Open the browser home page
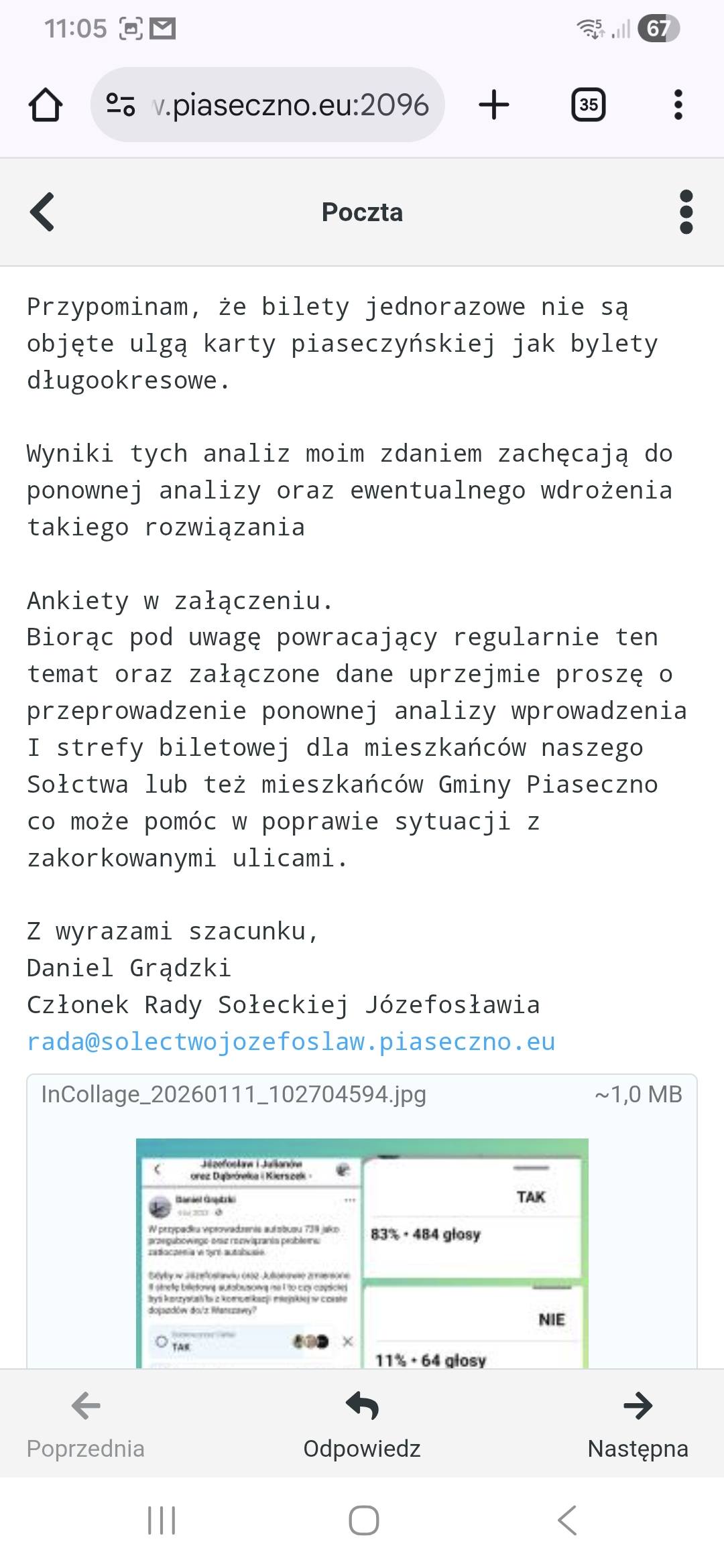 pos(46,105)
